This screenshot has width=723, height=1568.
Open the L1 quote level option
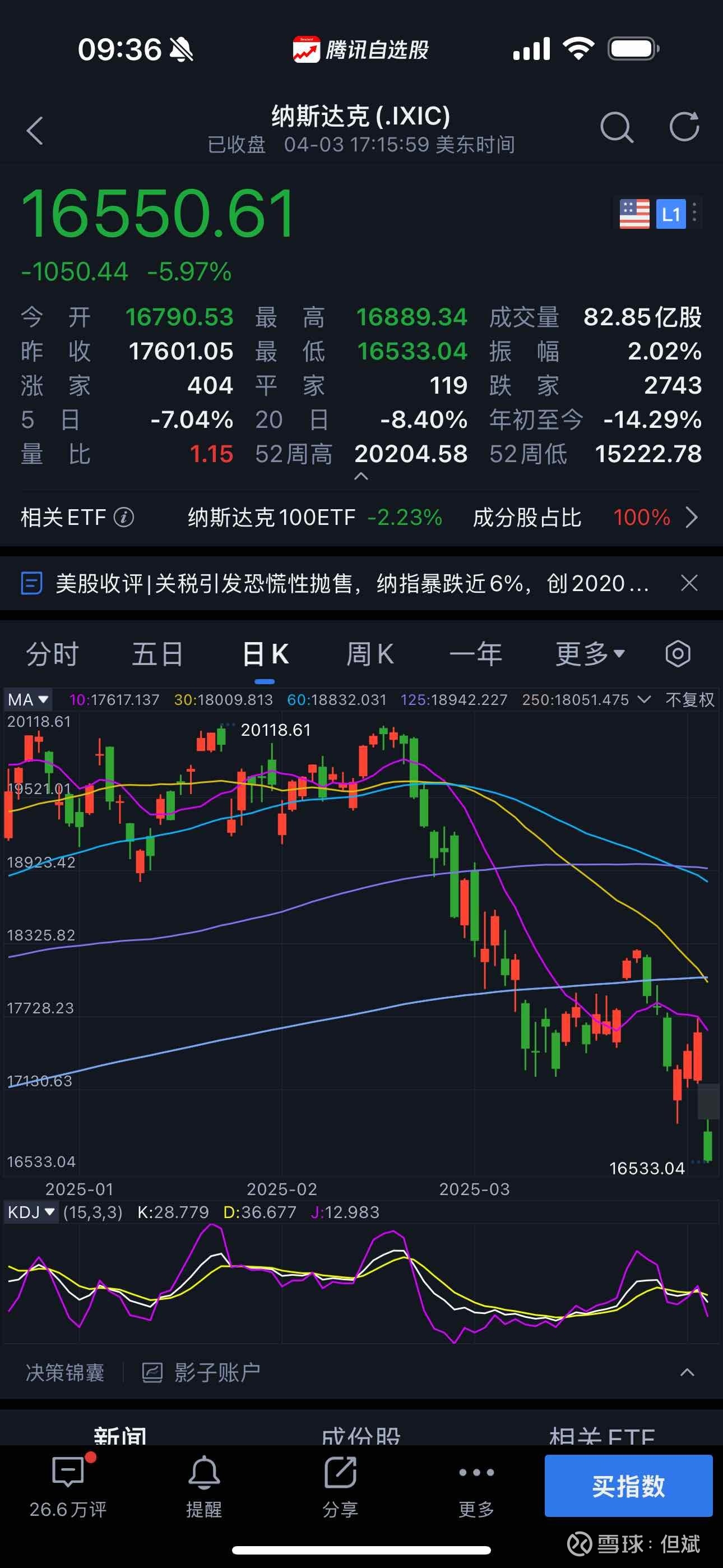point(671,214)
